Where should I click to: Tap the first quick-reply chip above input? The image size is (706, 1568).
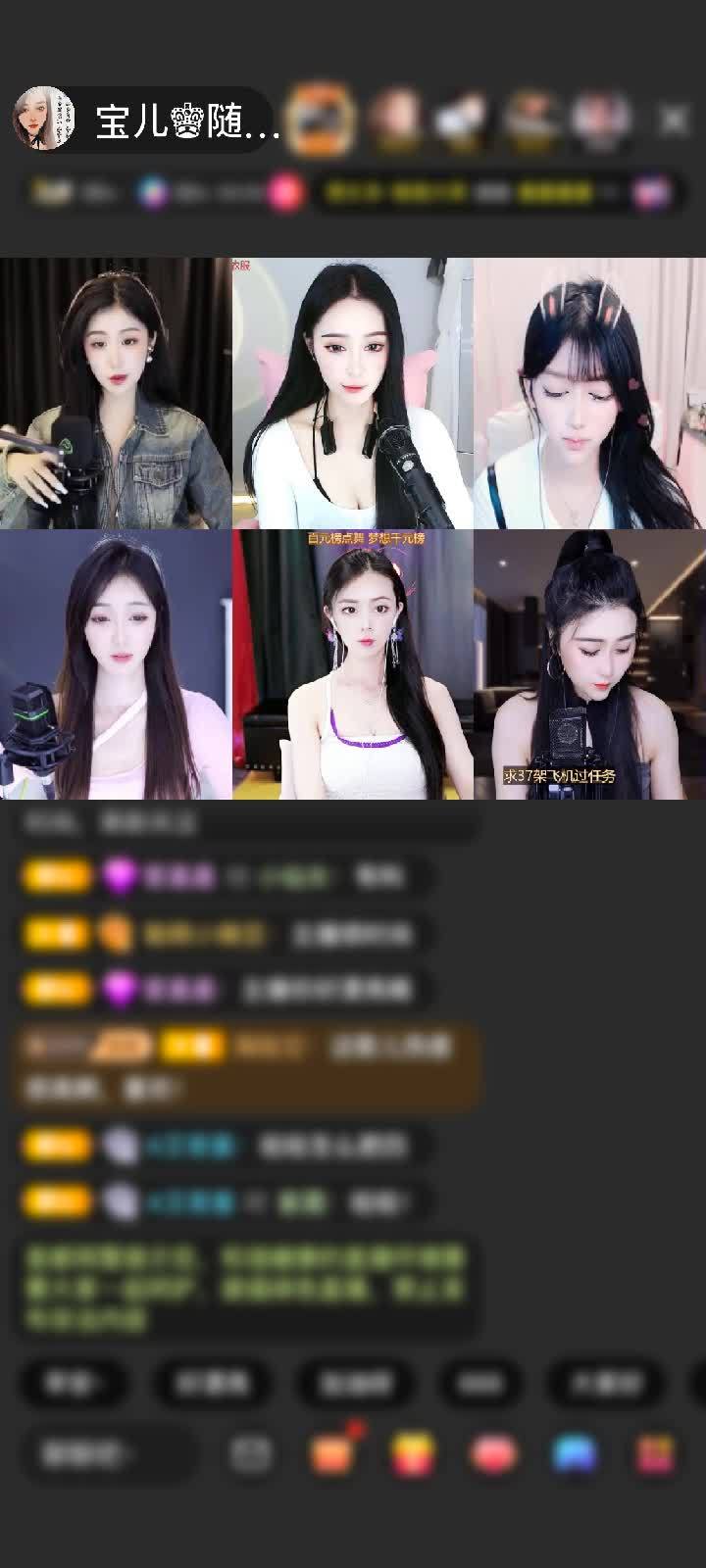pyautogui.click(x=73, y=1383)
